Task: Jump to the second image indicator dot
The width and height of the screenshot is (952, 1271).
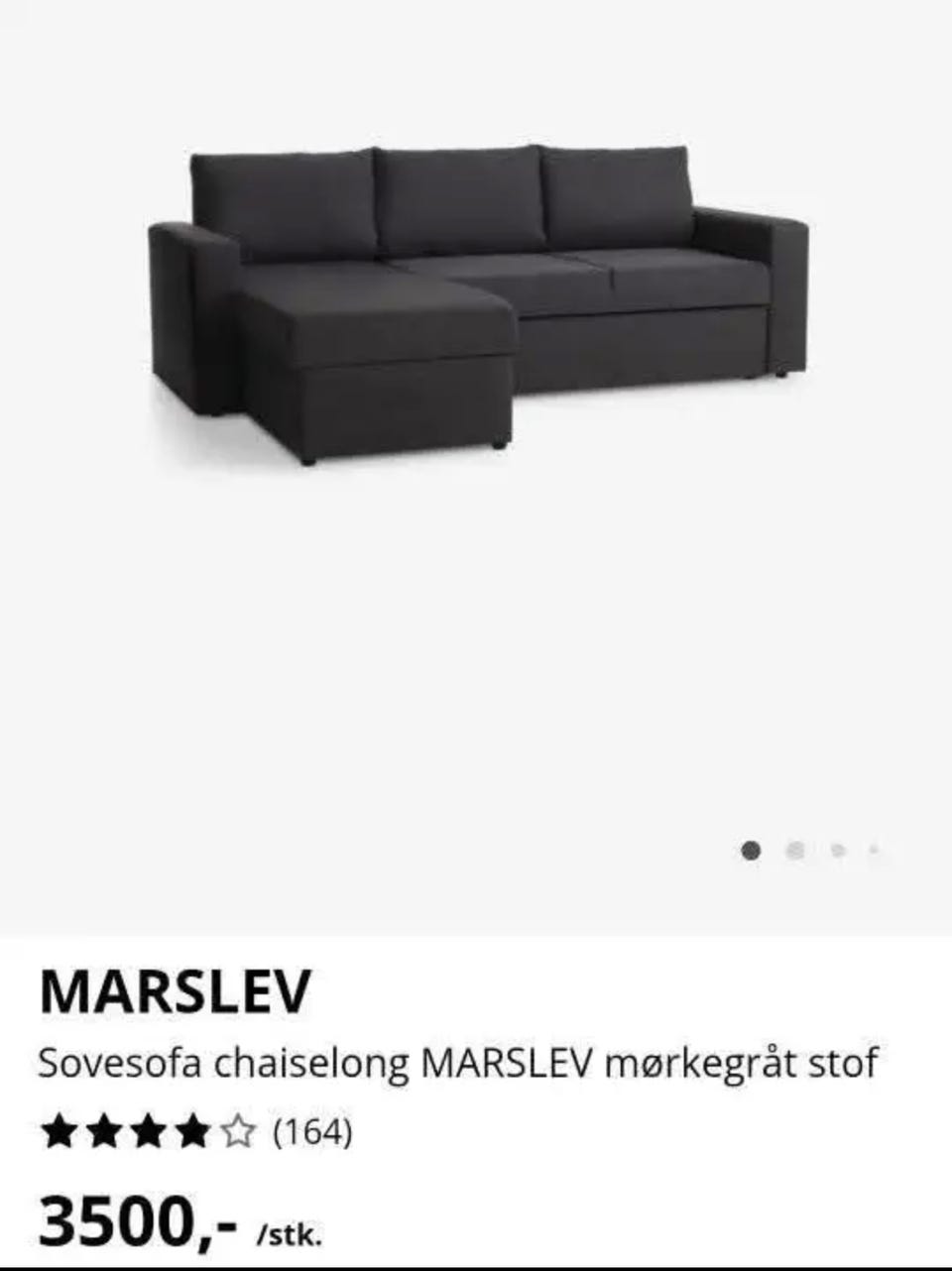Action: pyautogui.click(x=794, y=850)
